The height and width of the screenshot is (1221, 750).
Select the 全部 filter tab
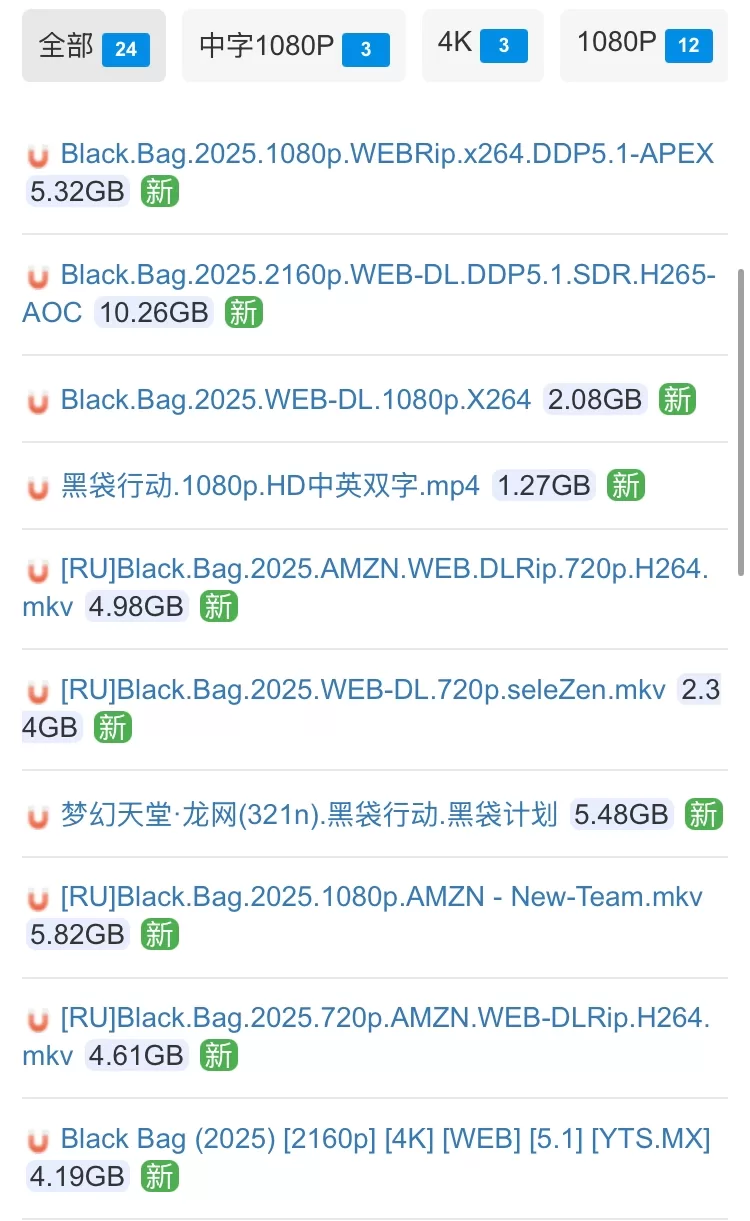point(94,46)
